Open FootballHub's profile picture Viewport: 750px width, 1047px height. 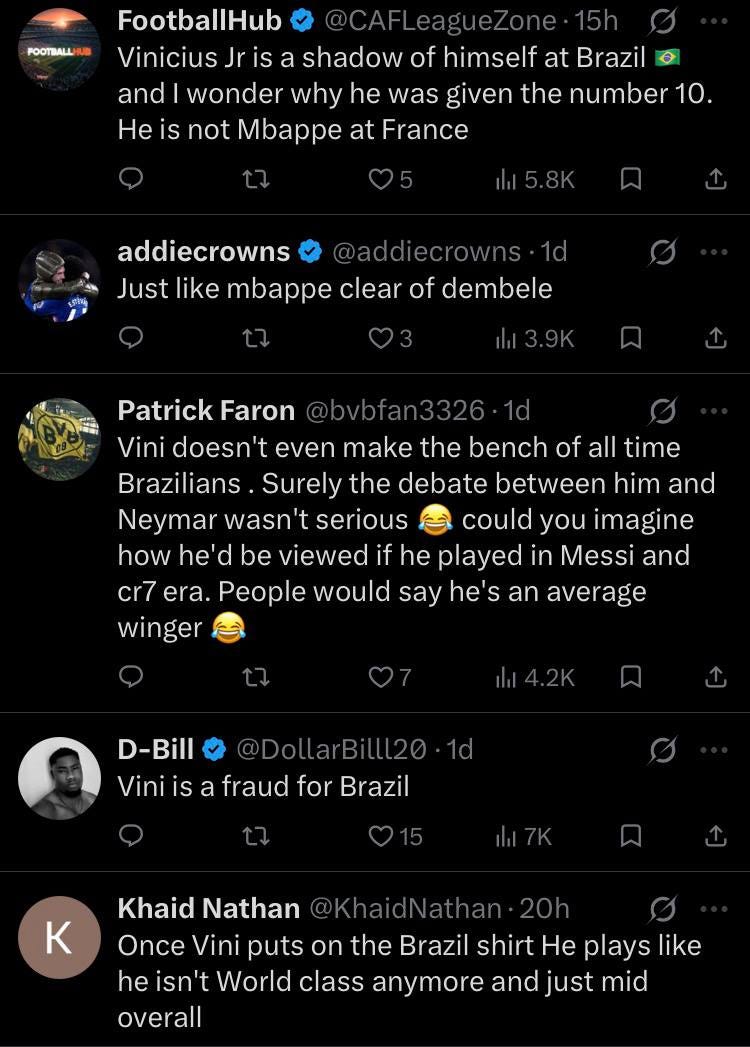[x=60, y=49]
